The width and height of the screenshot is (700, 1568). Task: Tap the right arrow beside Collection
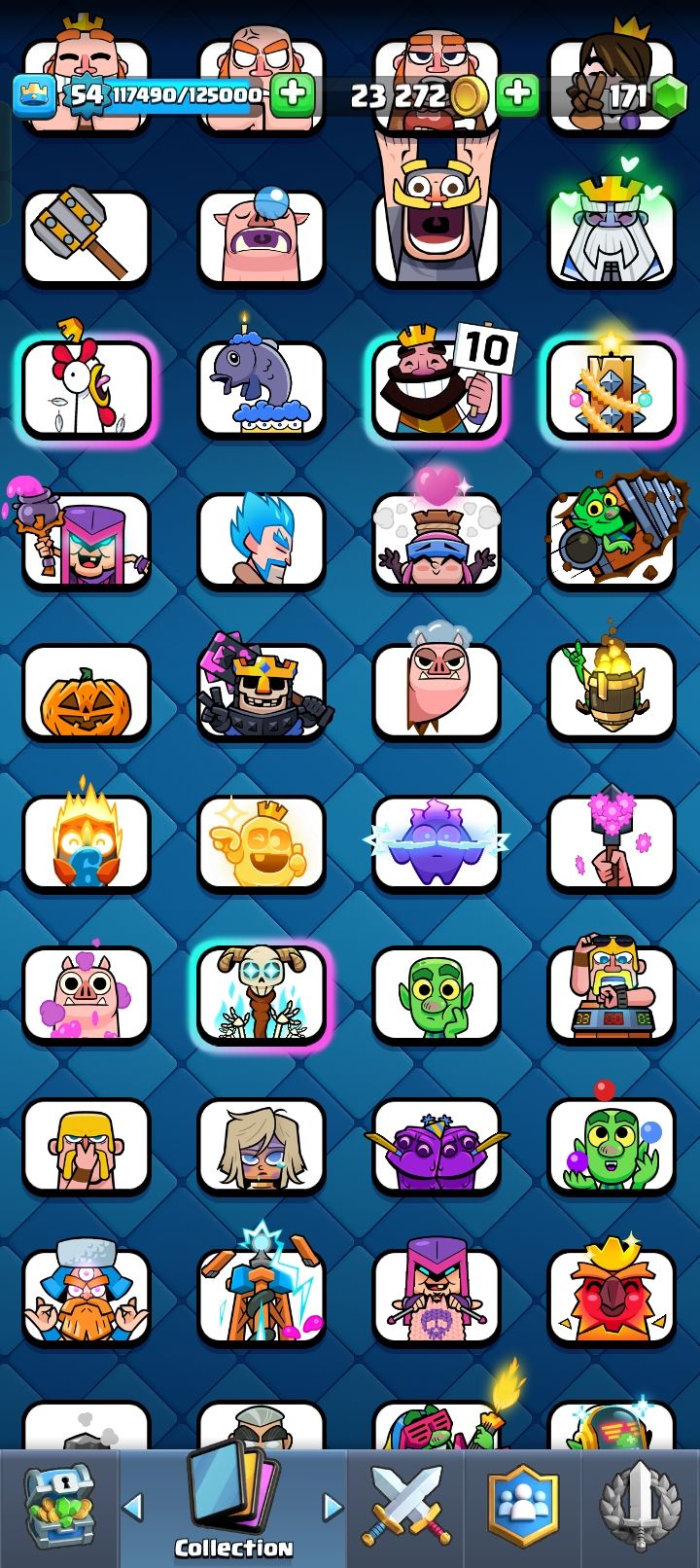332,1507
